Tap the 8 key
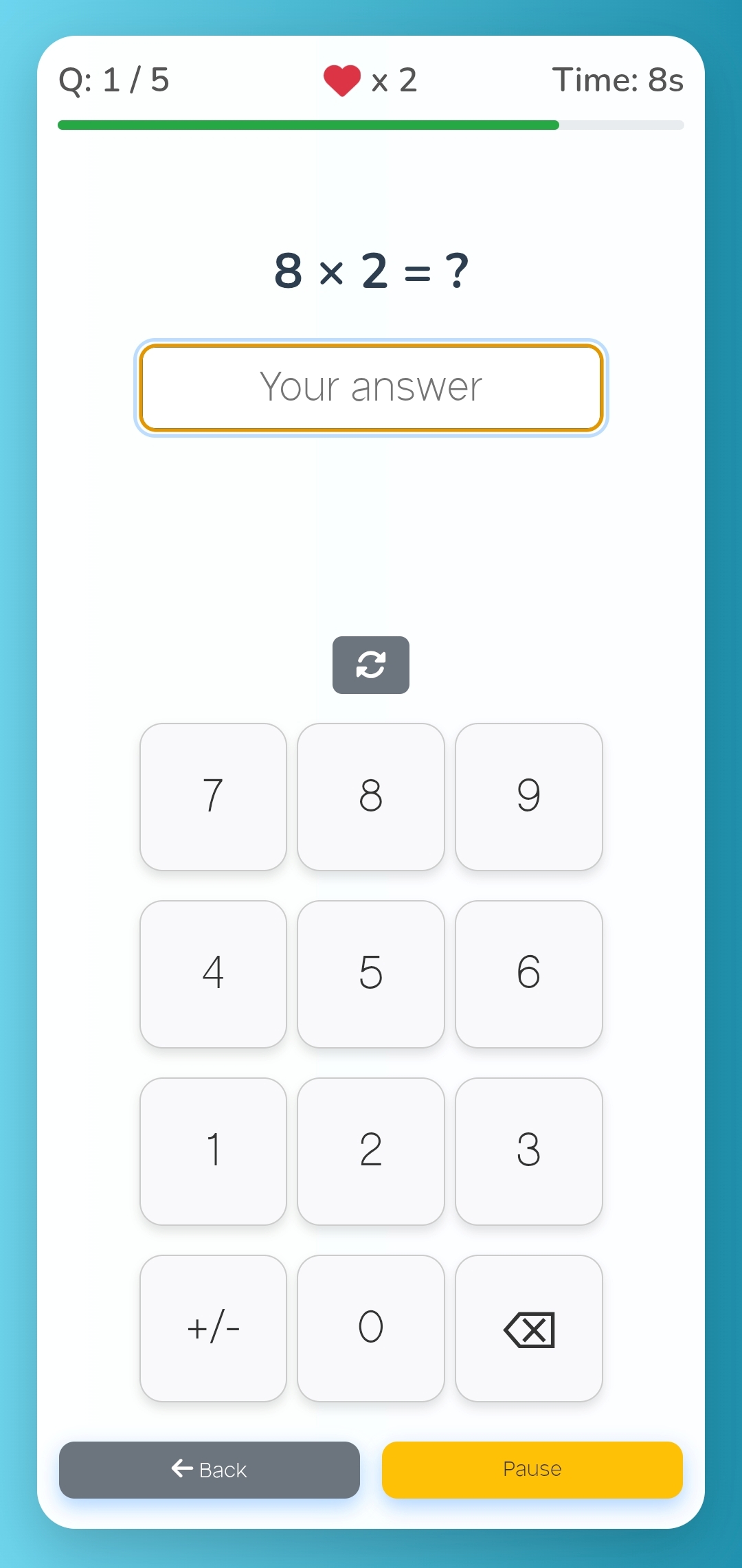Viewport: 742px width, 1568px height. point(371,796)
